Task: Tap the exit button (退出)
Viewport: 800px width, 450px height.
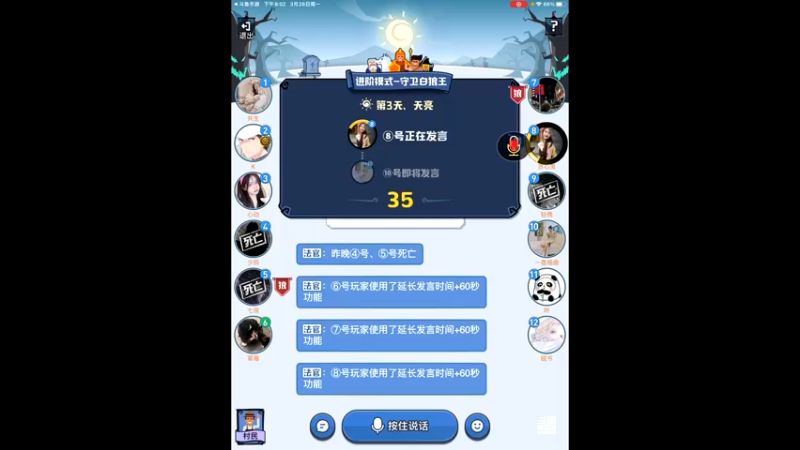Action: [x=246, y=29]
